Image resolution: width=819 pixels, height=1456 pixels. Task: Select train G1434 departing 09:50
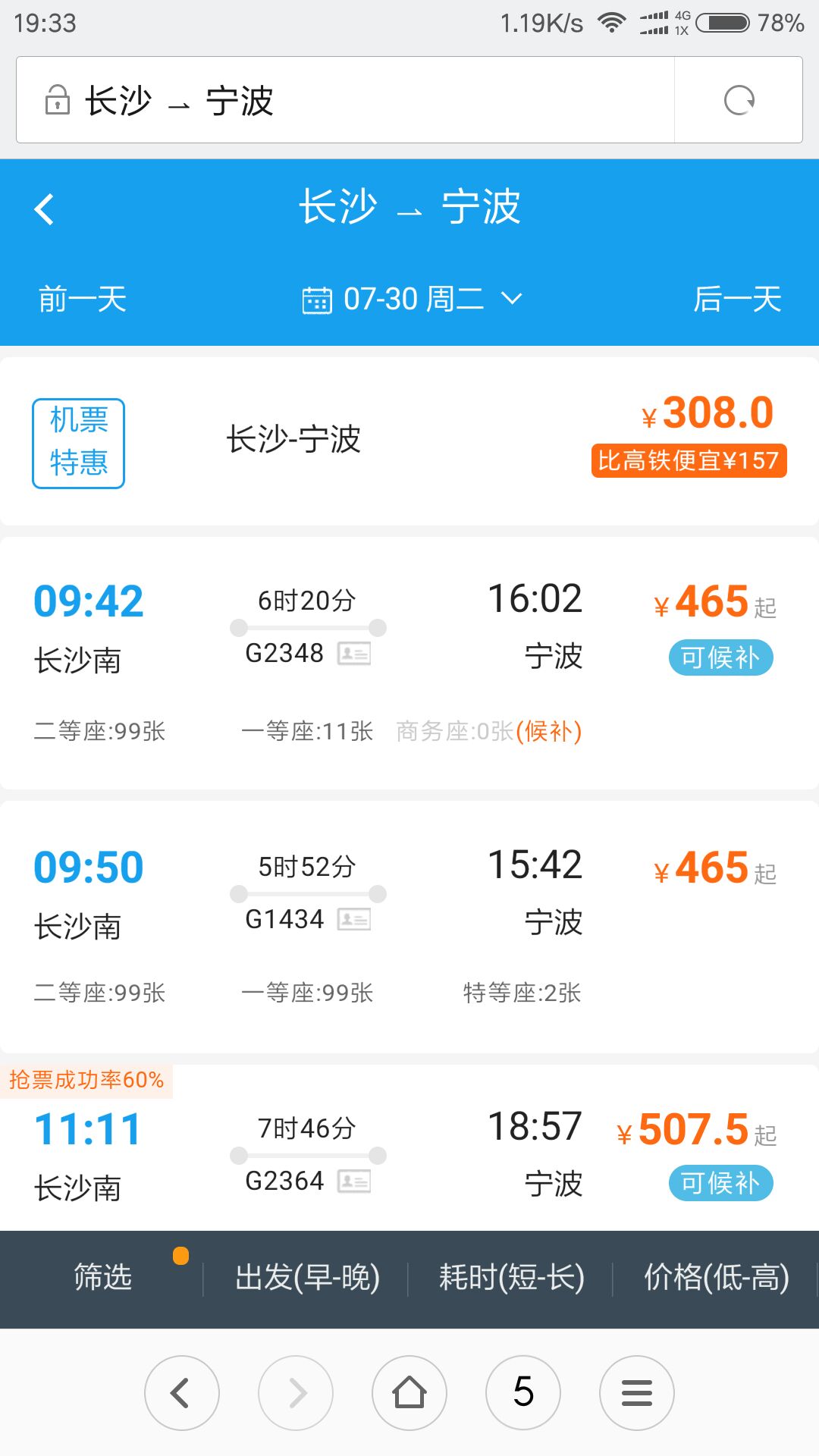click(x=409, y=927)
